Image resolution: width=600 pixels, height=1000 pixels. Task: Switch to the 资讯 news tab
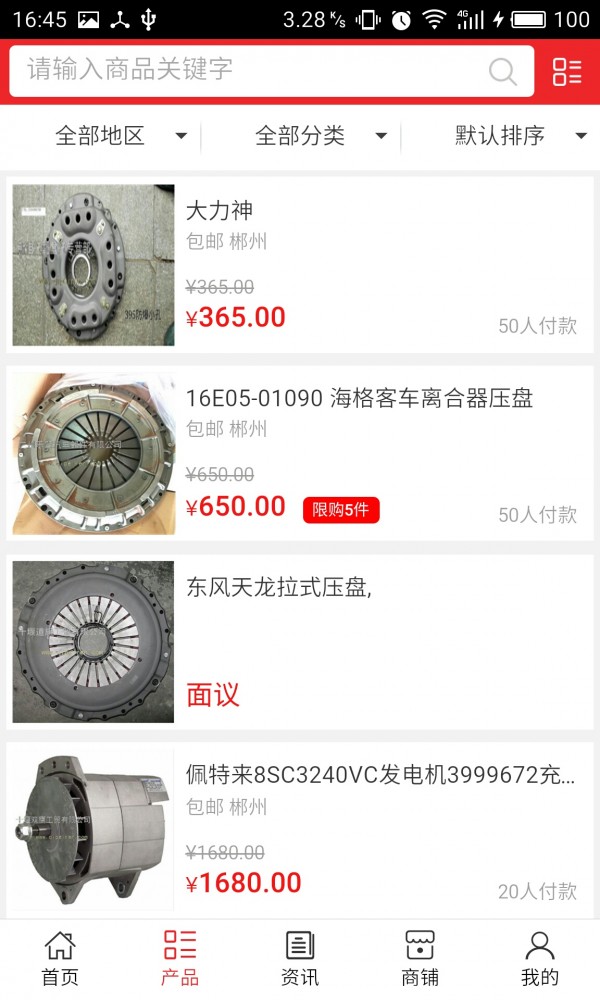point(300,958)
